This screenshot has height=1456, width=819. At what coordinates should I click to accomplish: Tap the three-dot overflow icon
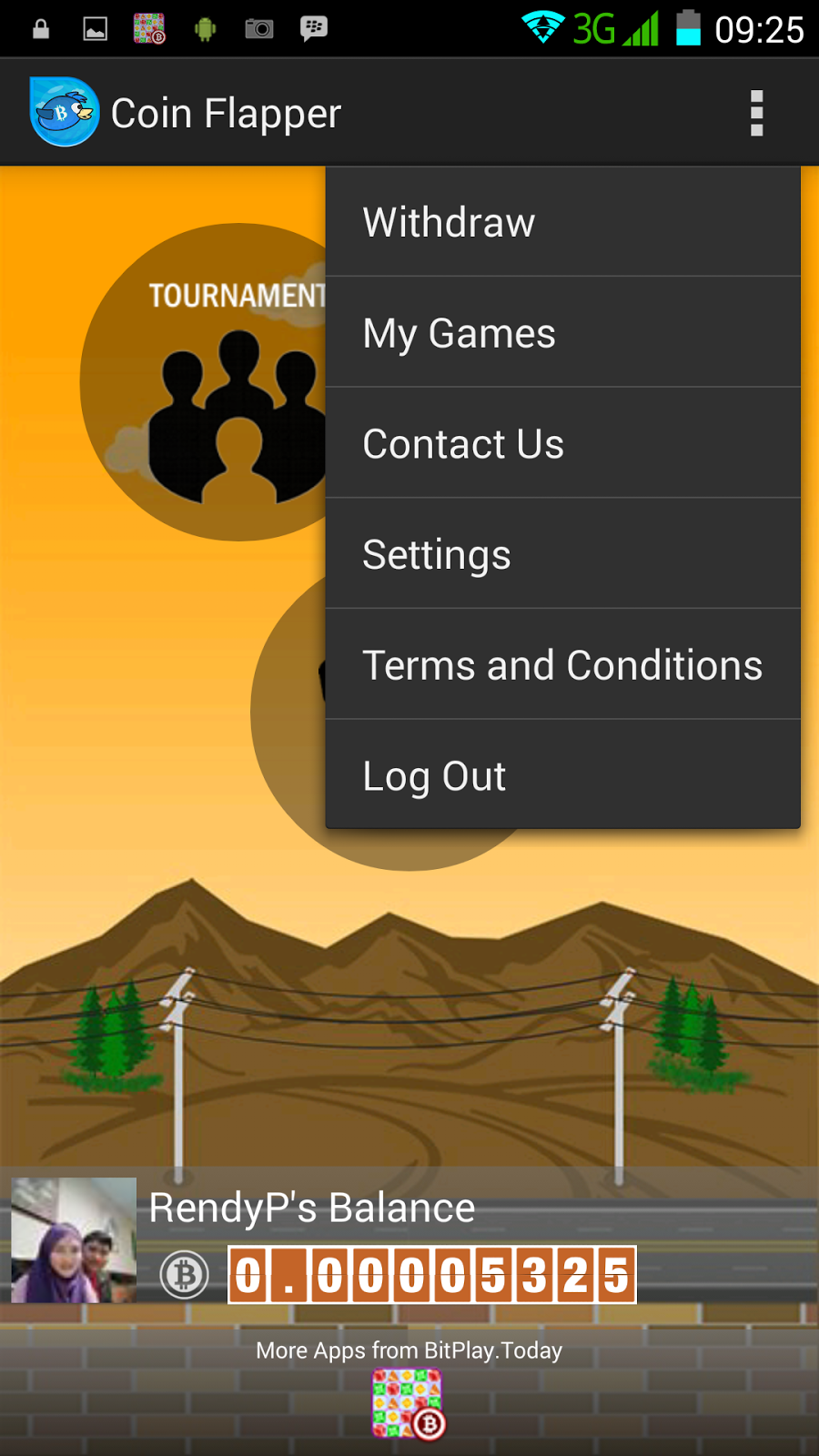[756, 114]
